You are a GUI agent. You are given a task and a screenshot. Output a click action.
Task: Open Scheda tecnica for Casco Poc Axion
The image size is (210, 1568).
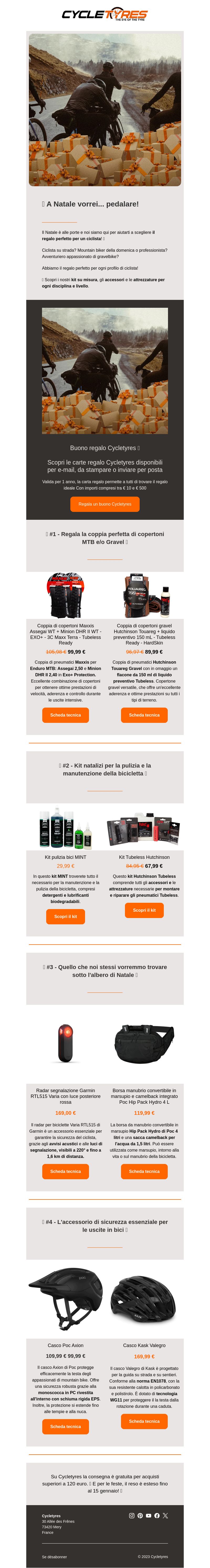66,1426
